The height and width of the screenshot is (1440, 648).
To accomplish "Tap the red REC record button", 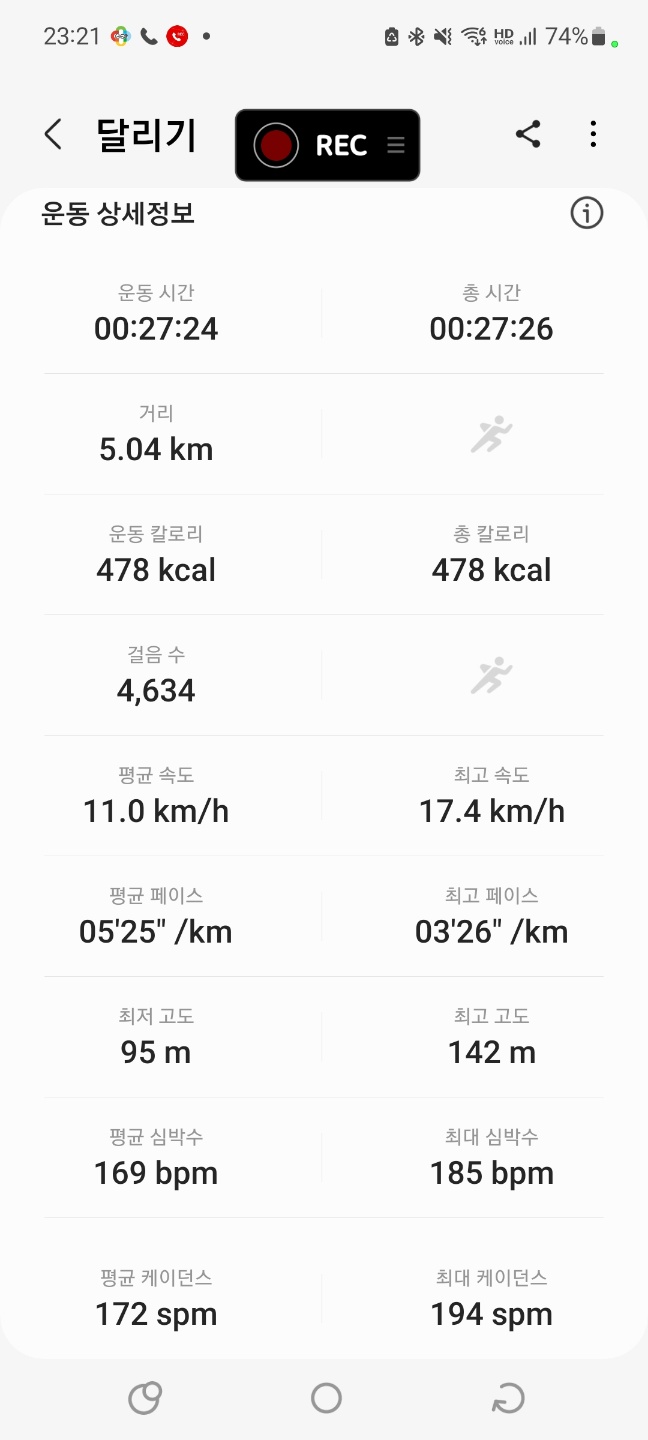I will point(276,145).
